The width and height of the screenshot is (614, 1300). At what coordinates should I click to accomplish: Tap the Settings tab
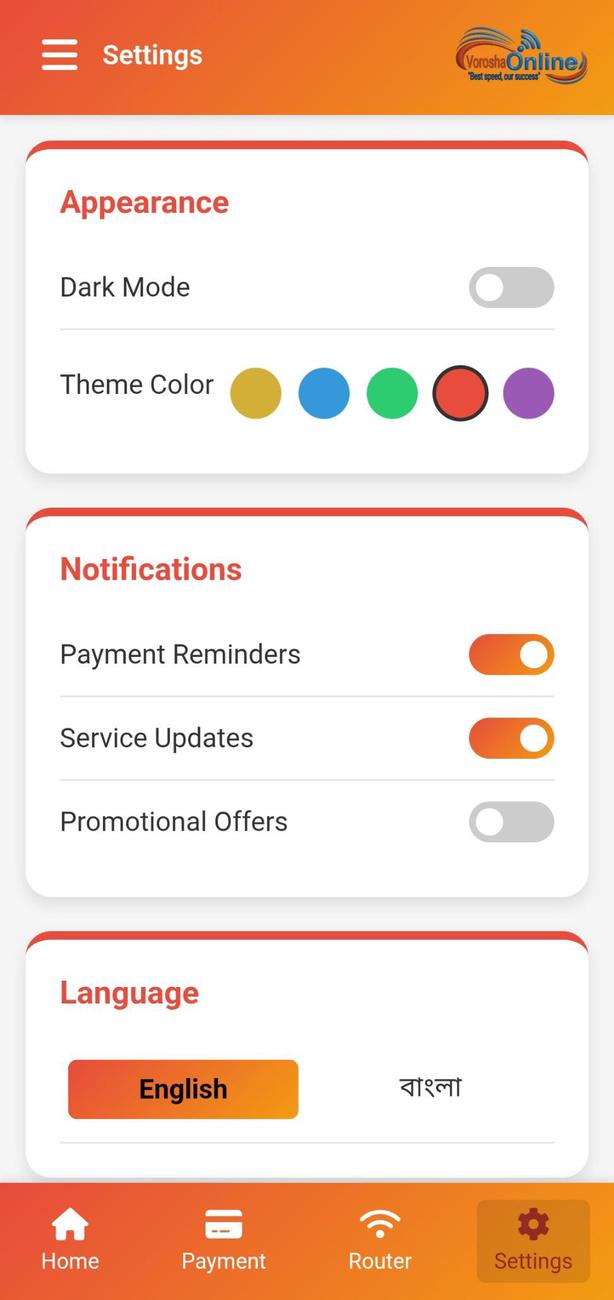tap(533, 1240)
